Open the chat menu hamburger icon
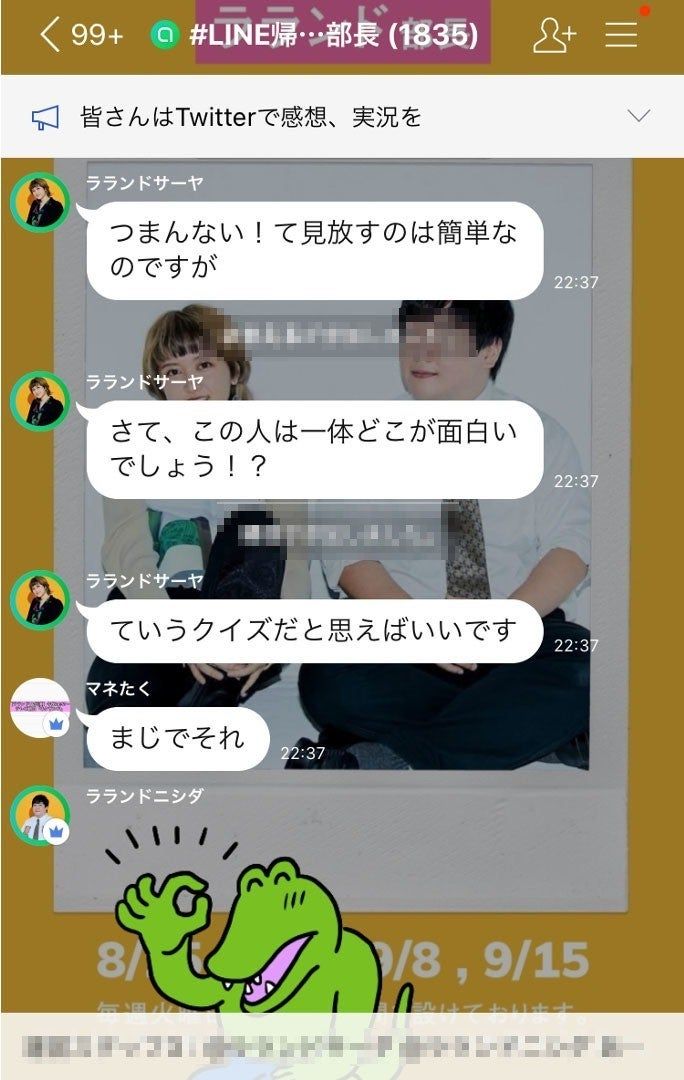Screen dimensions: 684x1080 [x=621, y=36]
